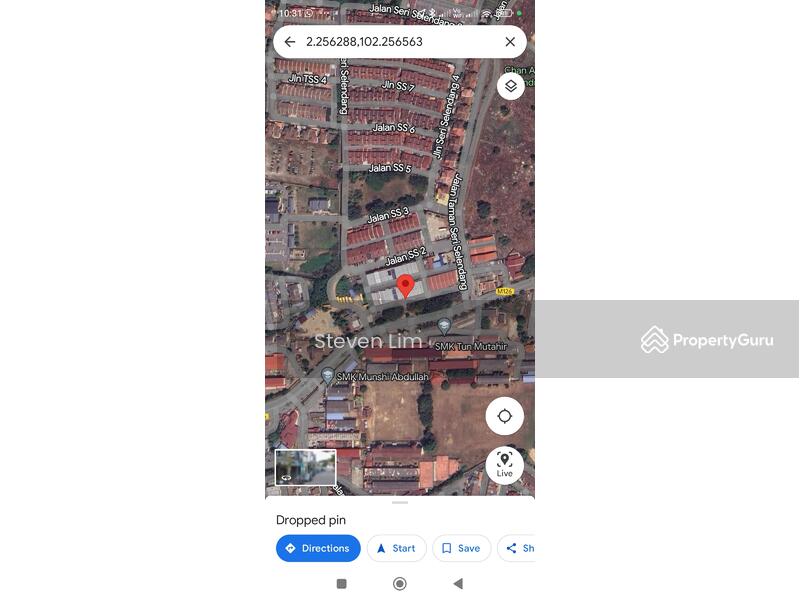Select the SMK Tun Mutahir map marker

tap(444, 326)
